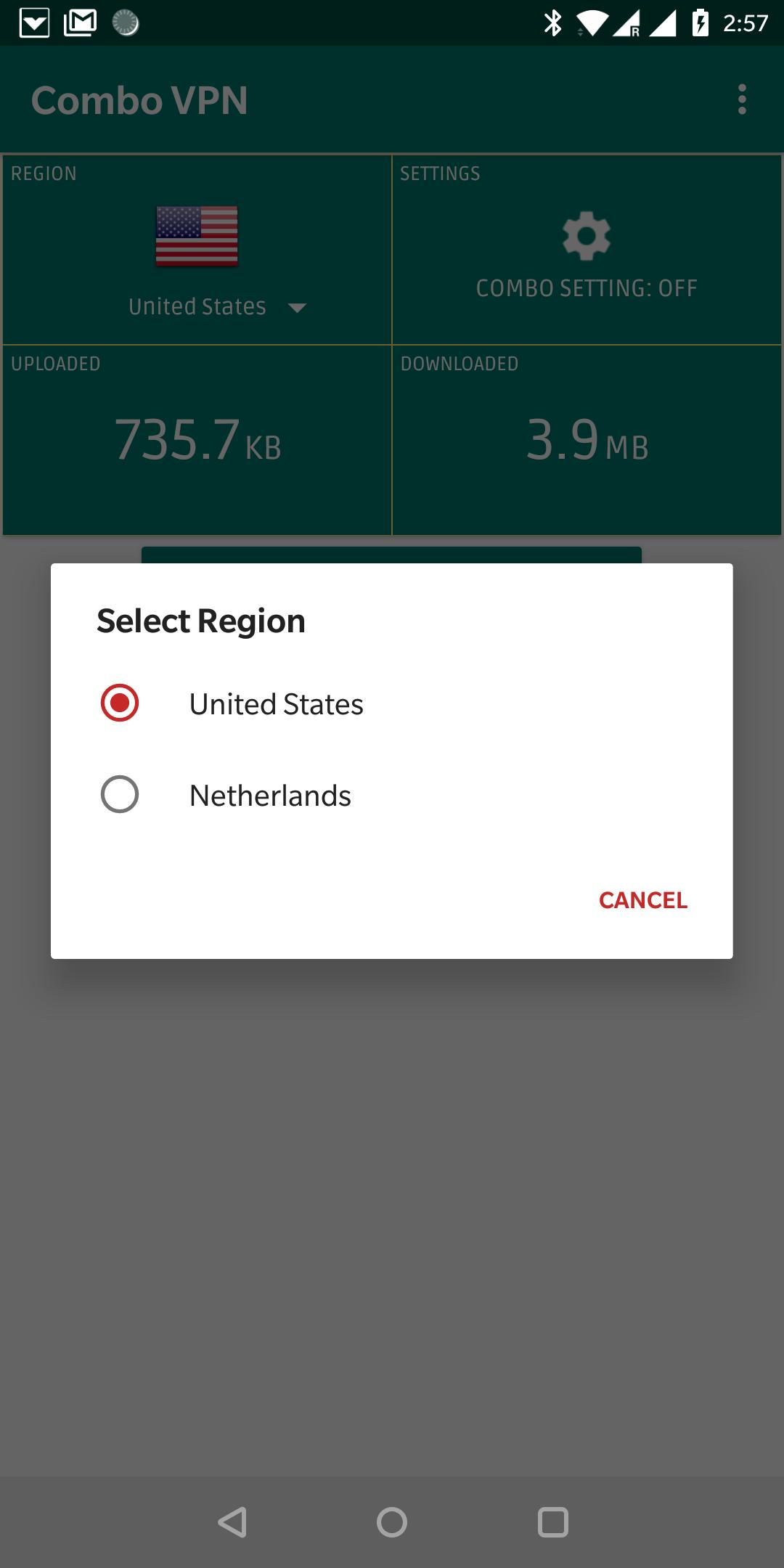Go to the home screen
The image size is (784, 1568).
pyautogui.click(x=392, y=1522)
